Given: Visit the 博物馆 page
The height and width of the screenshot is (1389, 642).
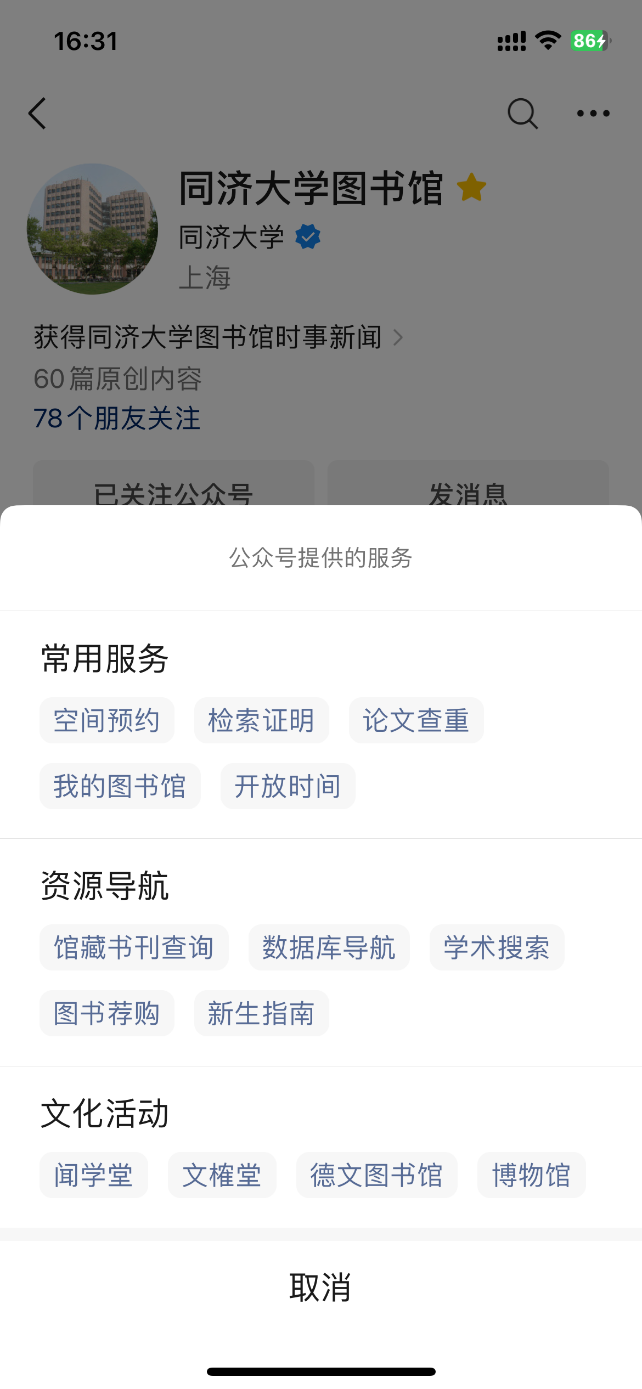Looking at the screenshot, I should click(x=532, y=1175).
